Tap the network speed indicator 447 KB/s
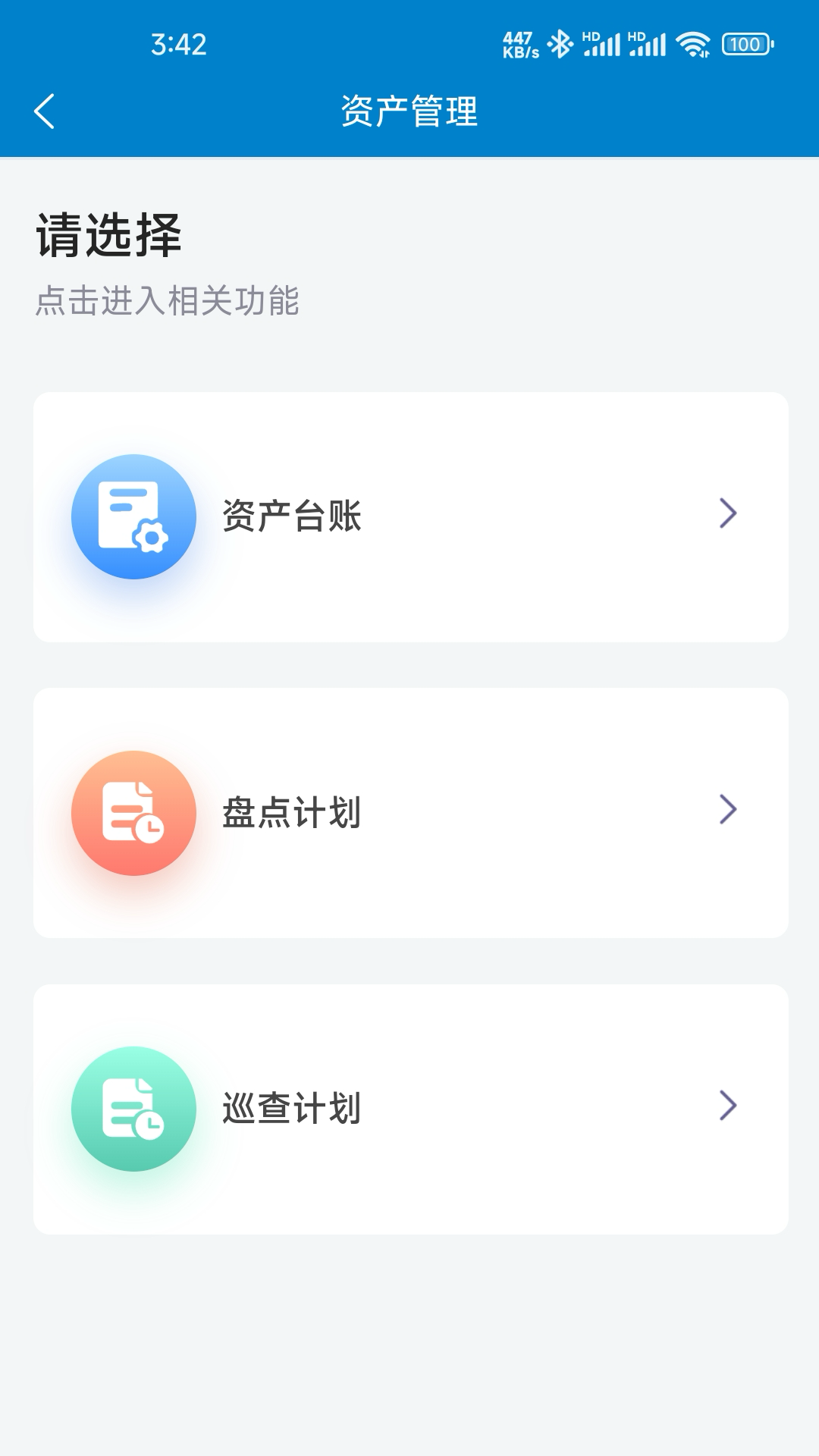 point(518,43)
